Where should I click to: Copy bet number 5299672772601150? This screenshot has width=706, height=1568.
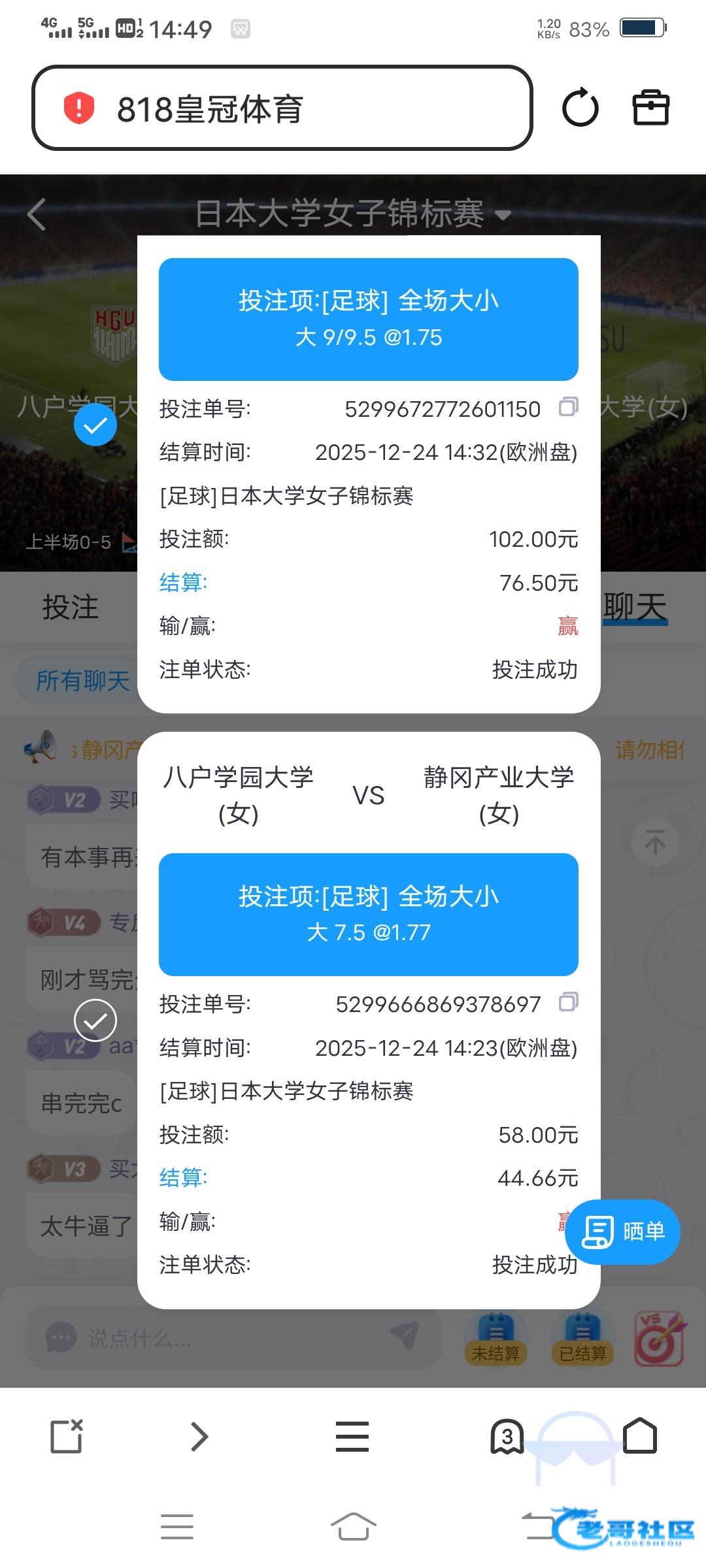568,407
